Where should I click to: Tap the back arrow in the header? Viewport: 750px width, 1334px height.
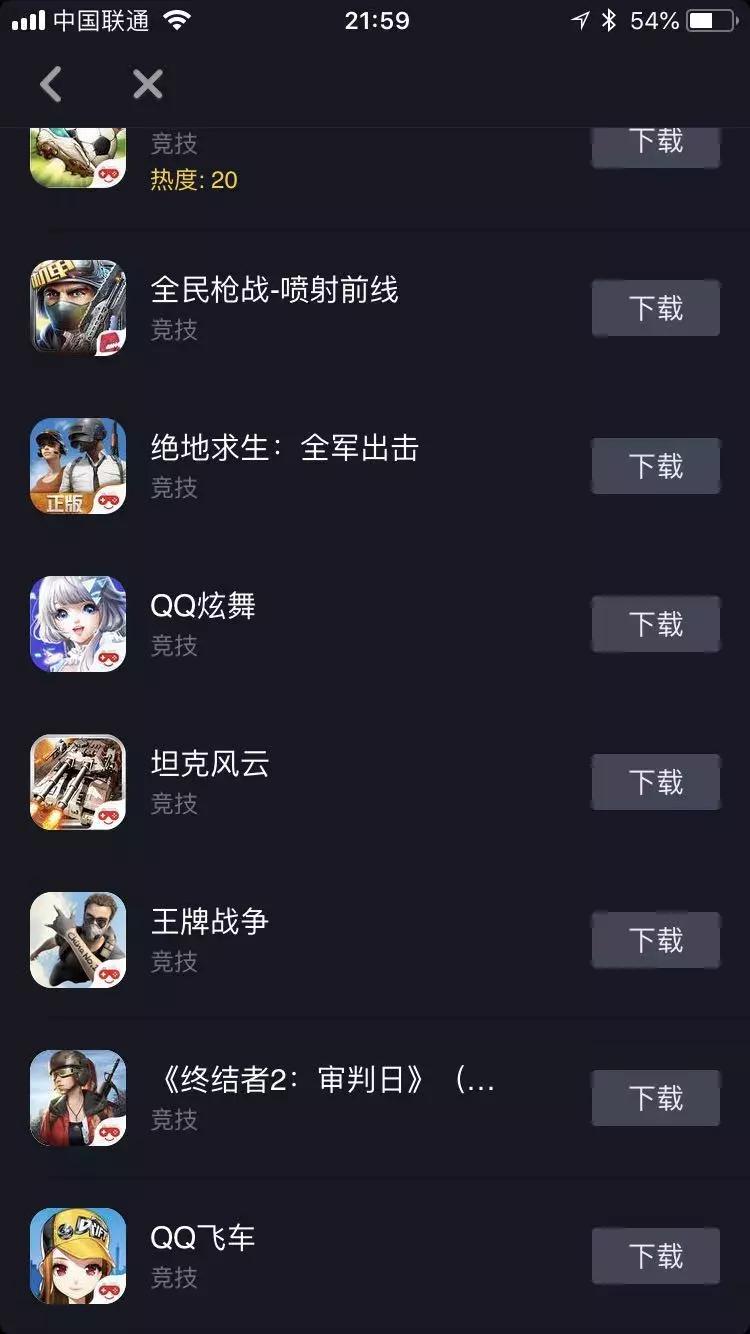point(50,84)
